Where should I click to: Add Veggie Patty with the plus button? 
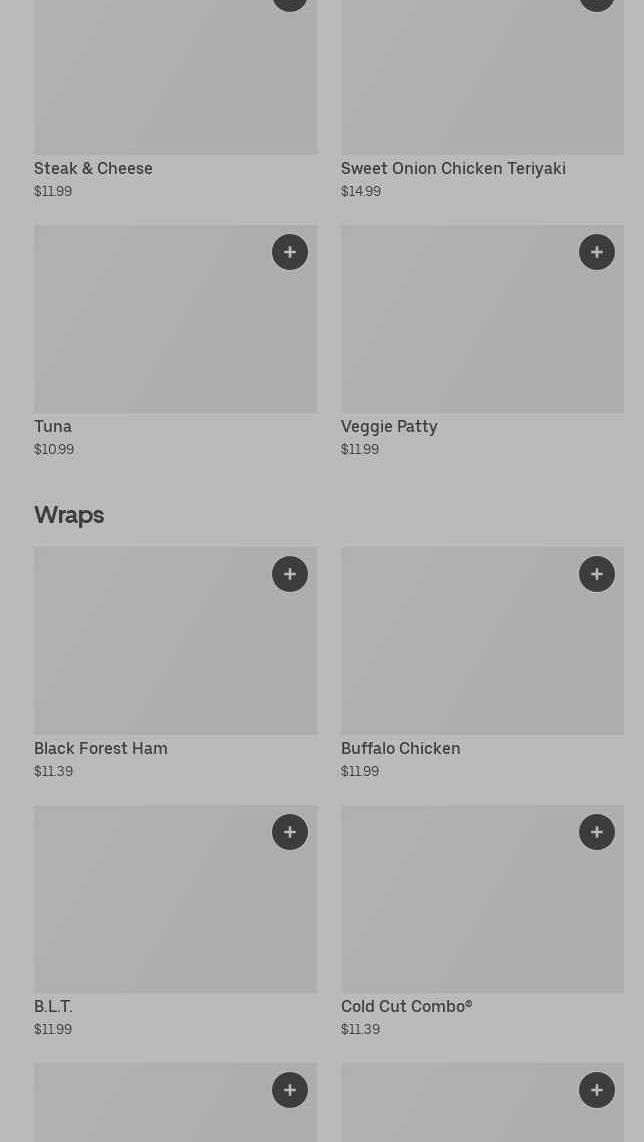point(597,252)
